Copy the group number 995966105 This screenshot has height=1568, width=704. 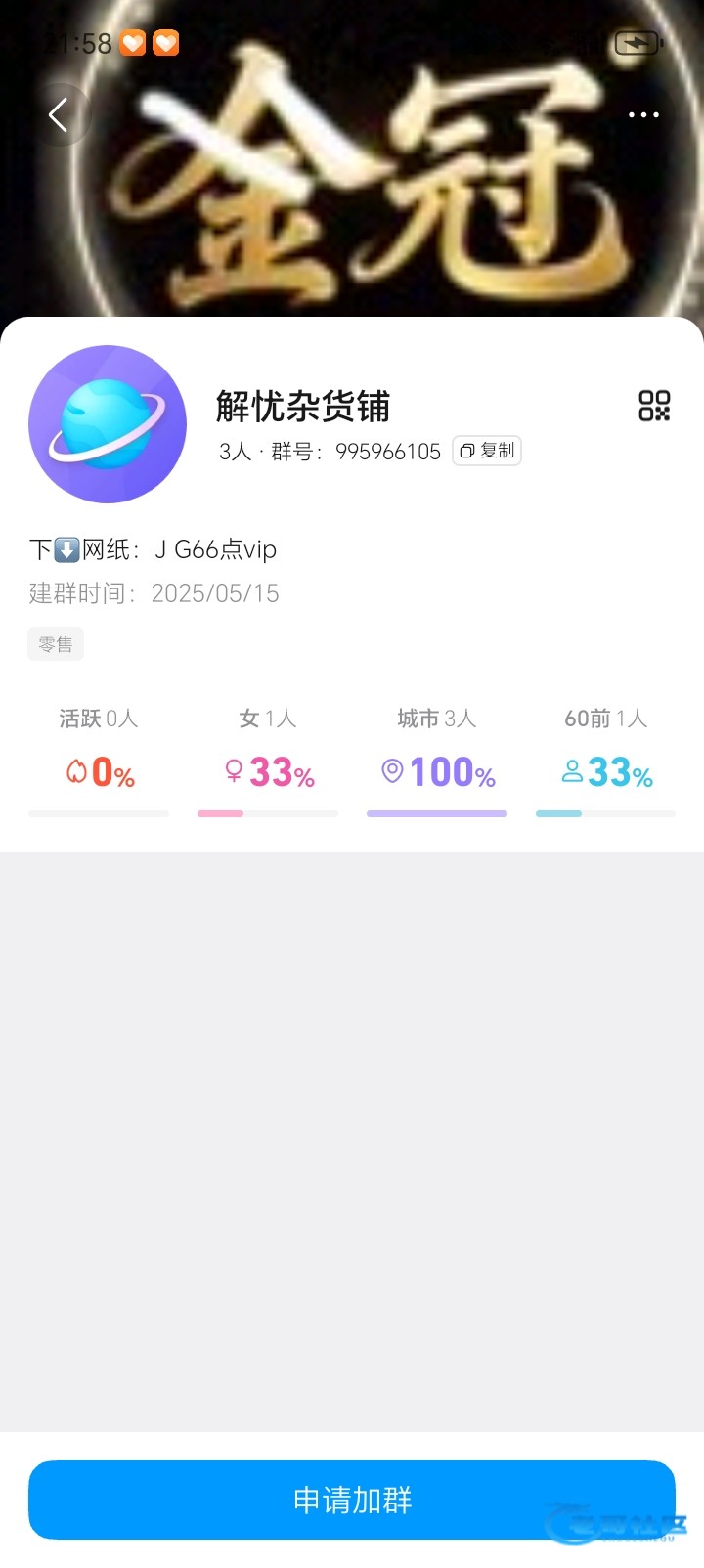pyautogui.click(x=487, y=451)
